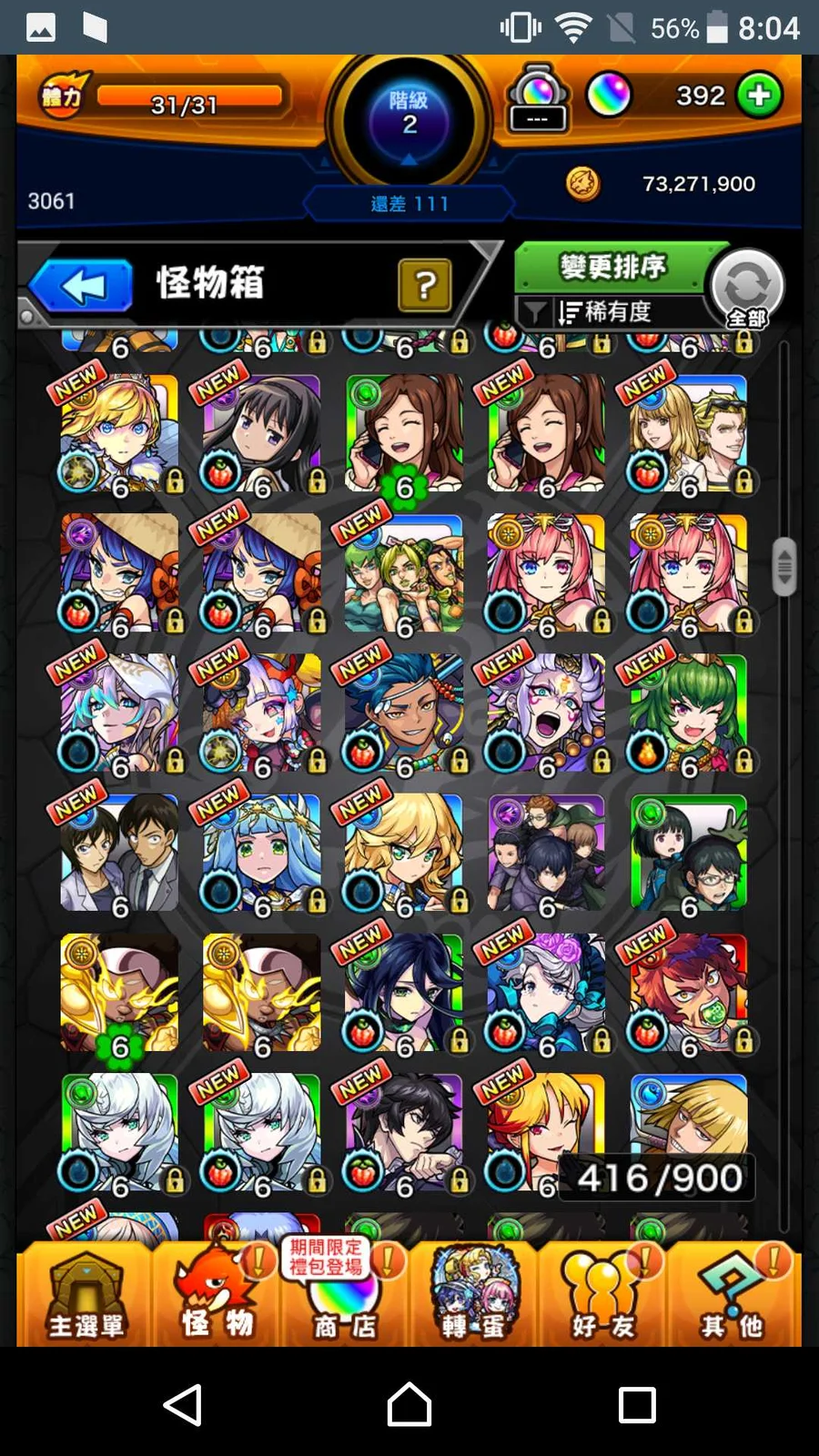
Task: Tap the Android system back button
Action: click(183, 1404)
